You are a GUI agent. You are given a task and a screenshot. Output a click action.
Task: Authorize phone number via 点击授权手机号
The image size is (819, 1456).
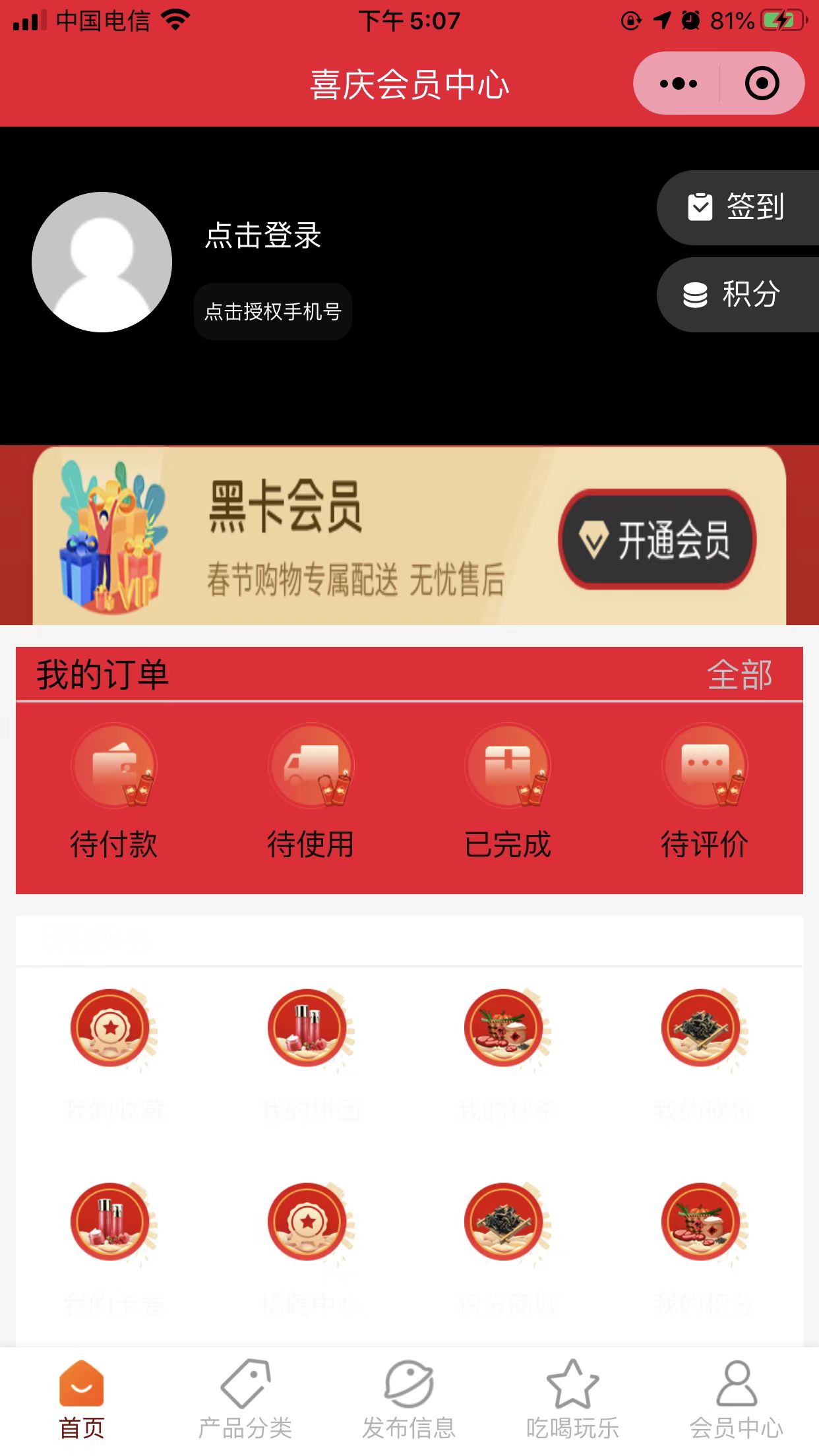[273, 311]
